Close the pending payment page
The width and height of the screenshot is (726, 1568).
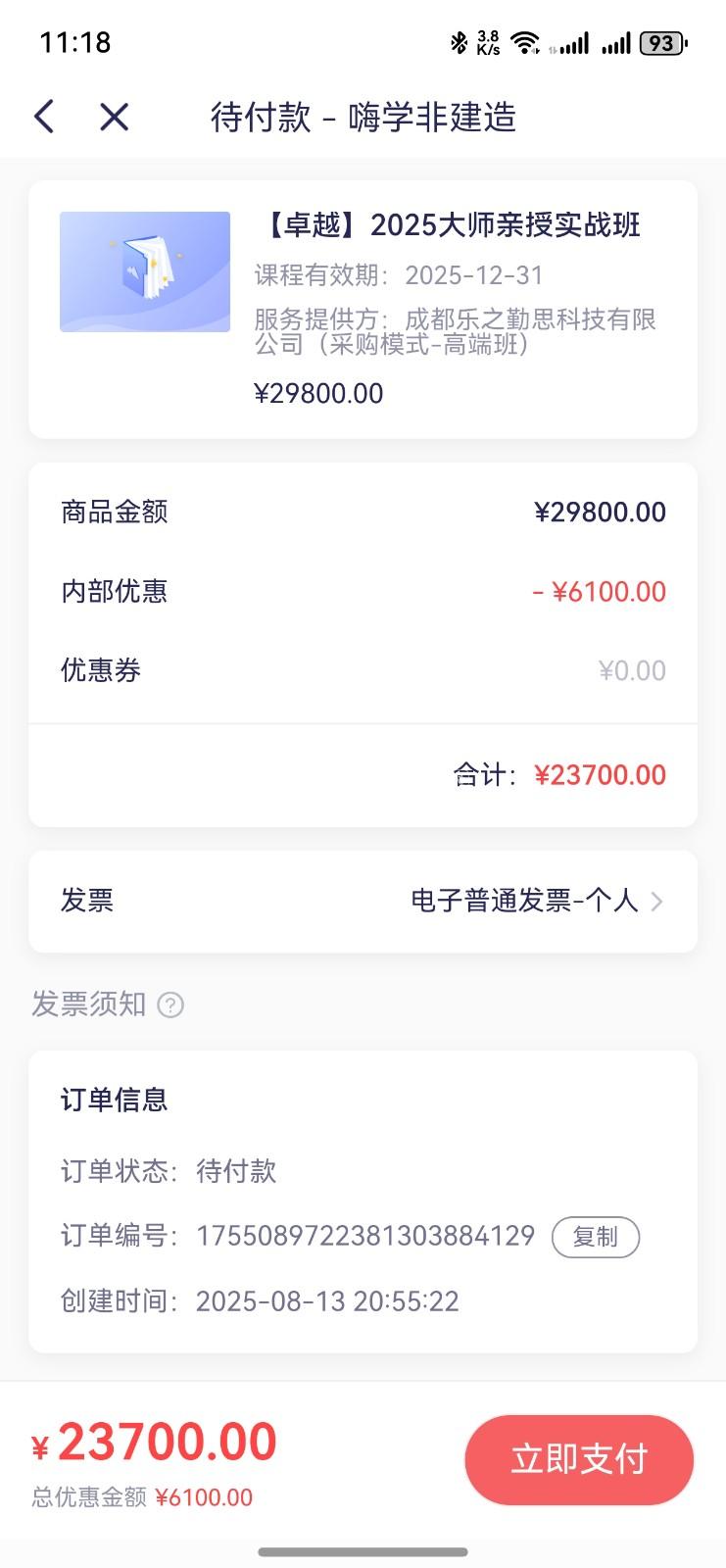click(x=114, y=117)
